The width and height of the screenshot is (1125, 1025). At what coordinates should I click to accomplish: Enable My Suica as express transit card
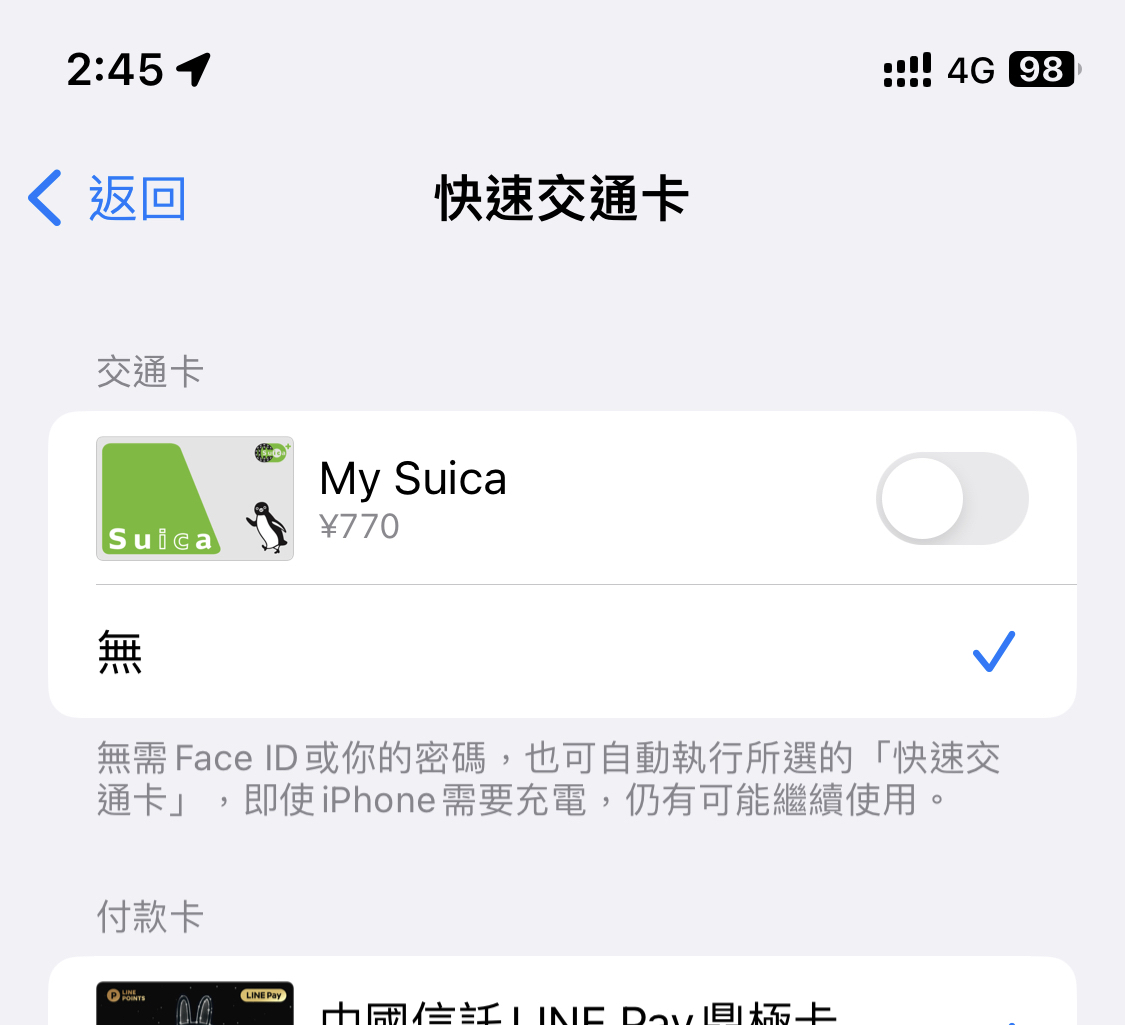(951, 498)
